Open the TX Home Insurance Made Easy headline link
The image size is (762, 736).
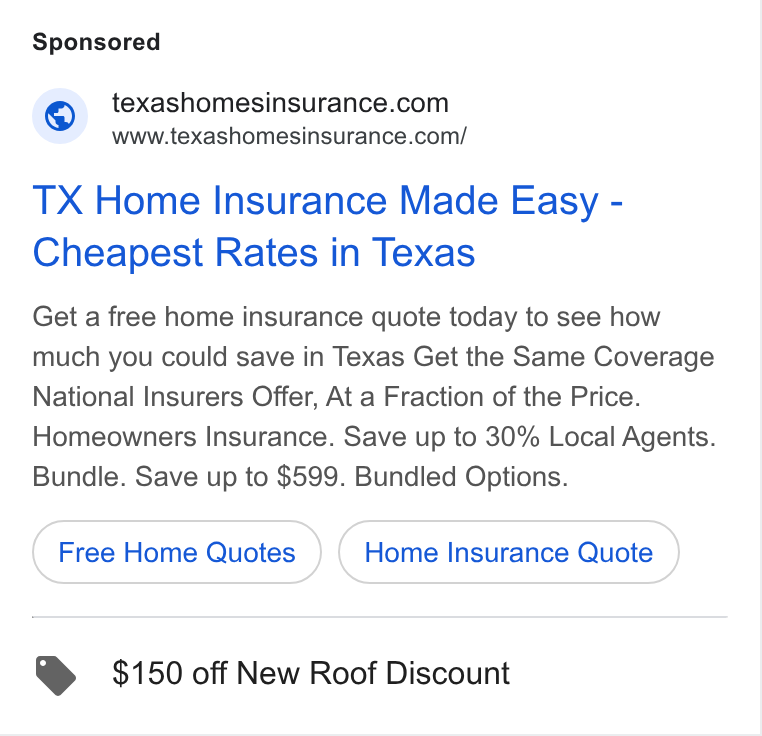coord(327,226)
